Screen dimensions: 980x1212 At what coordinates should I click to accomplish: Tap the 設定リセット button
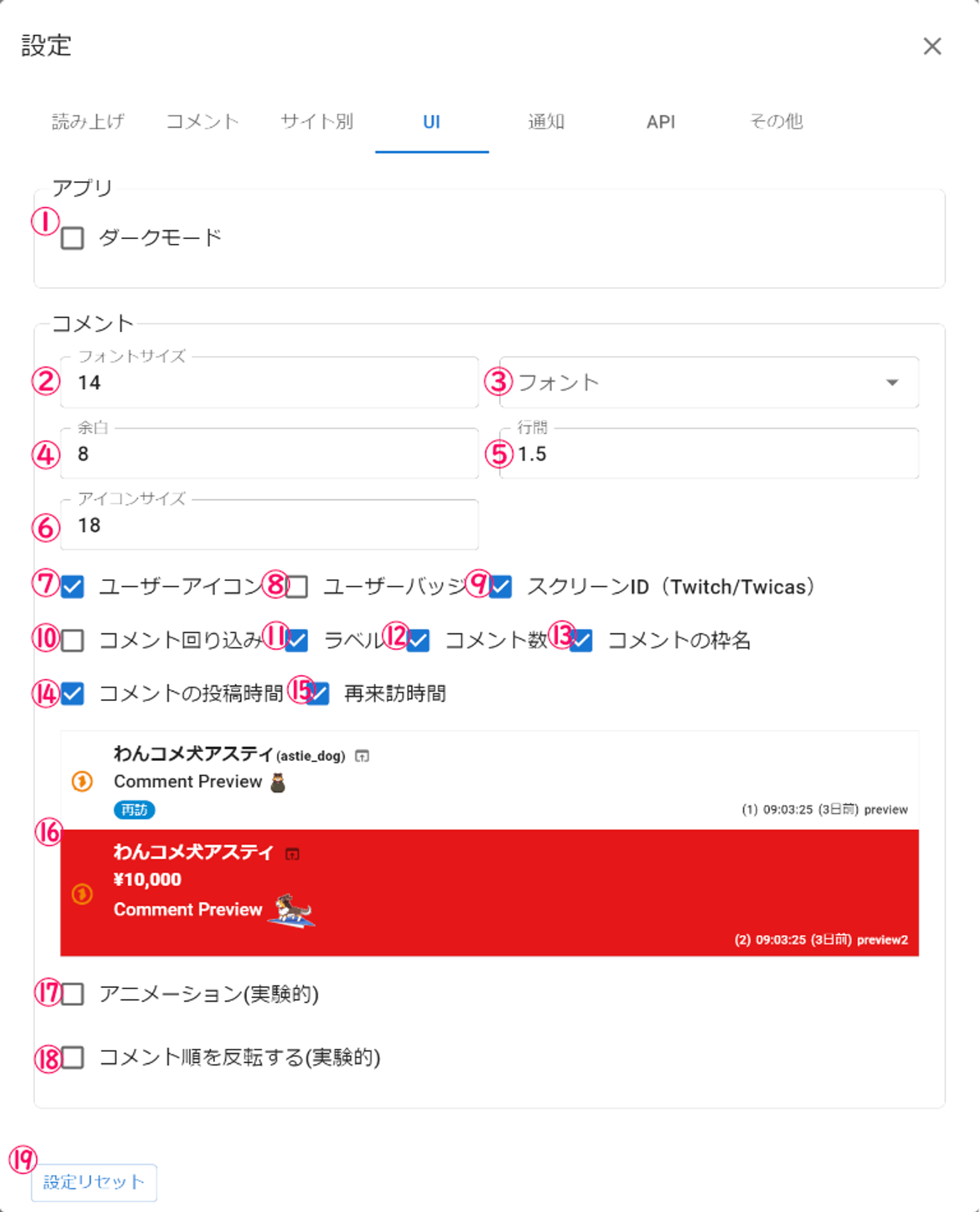point(94,1182)
